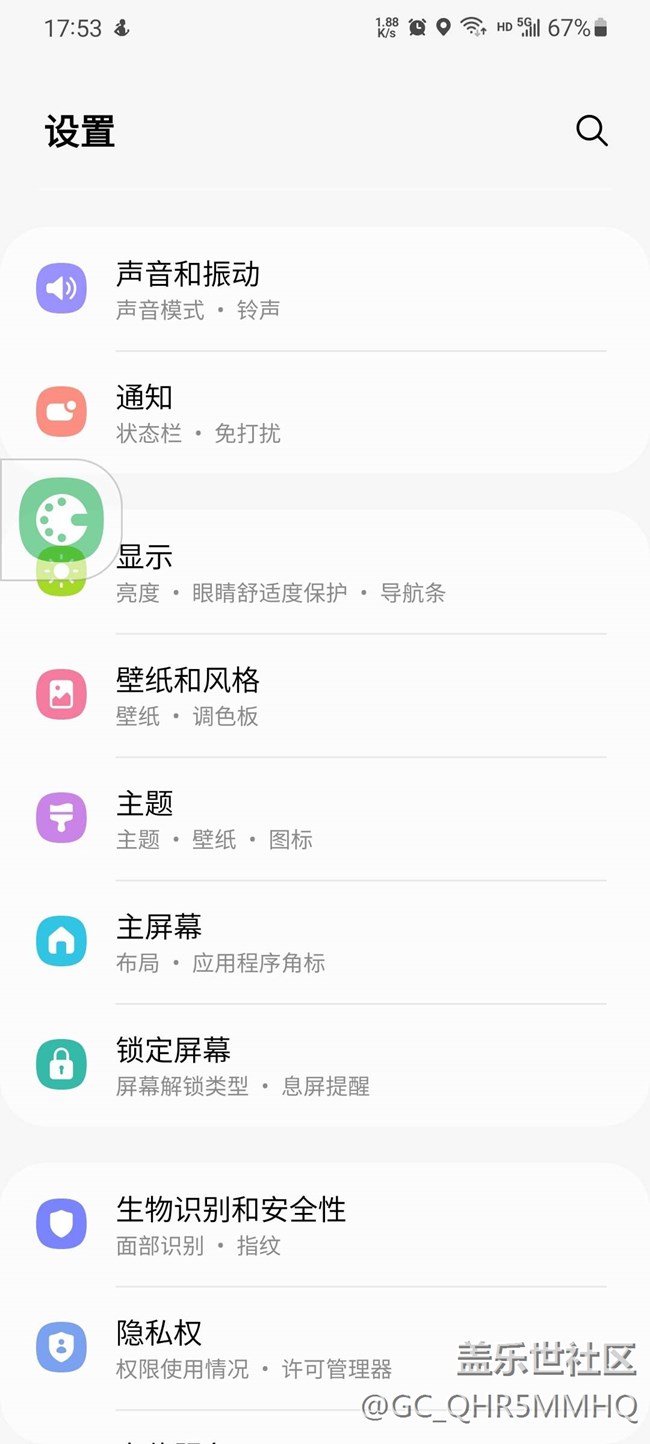This screenshot has height=1444, width=650.
Task: Open 通知 settings
Action: [325, 413]
